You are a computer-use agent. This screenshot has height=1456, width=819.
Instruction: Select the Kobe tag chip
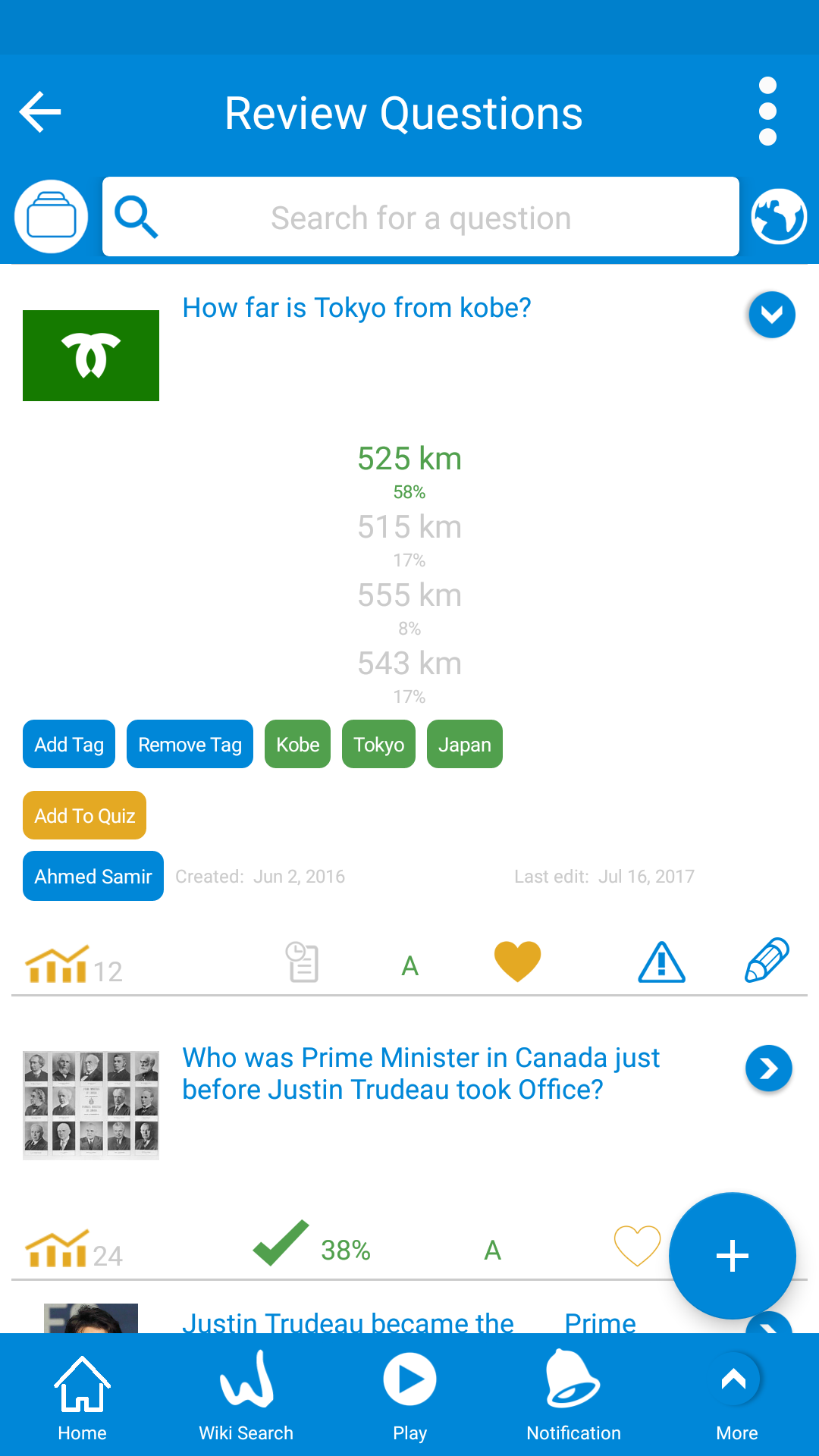297,745
